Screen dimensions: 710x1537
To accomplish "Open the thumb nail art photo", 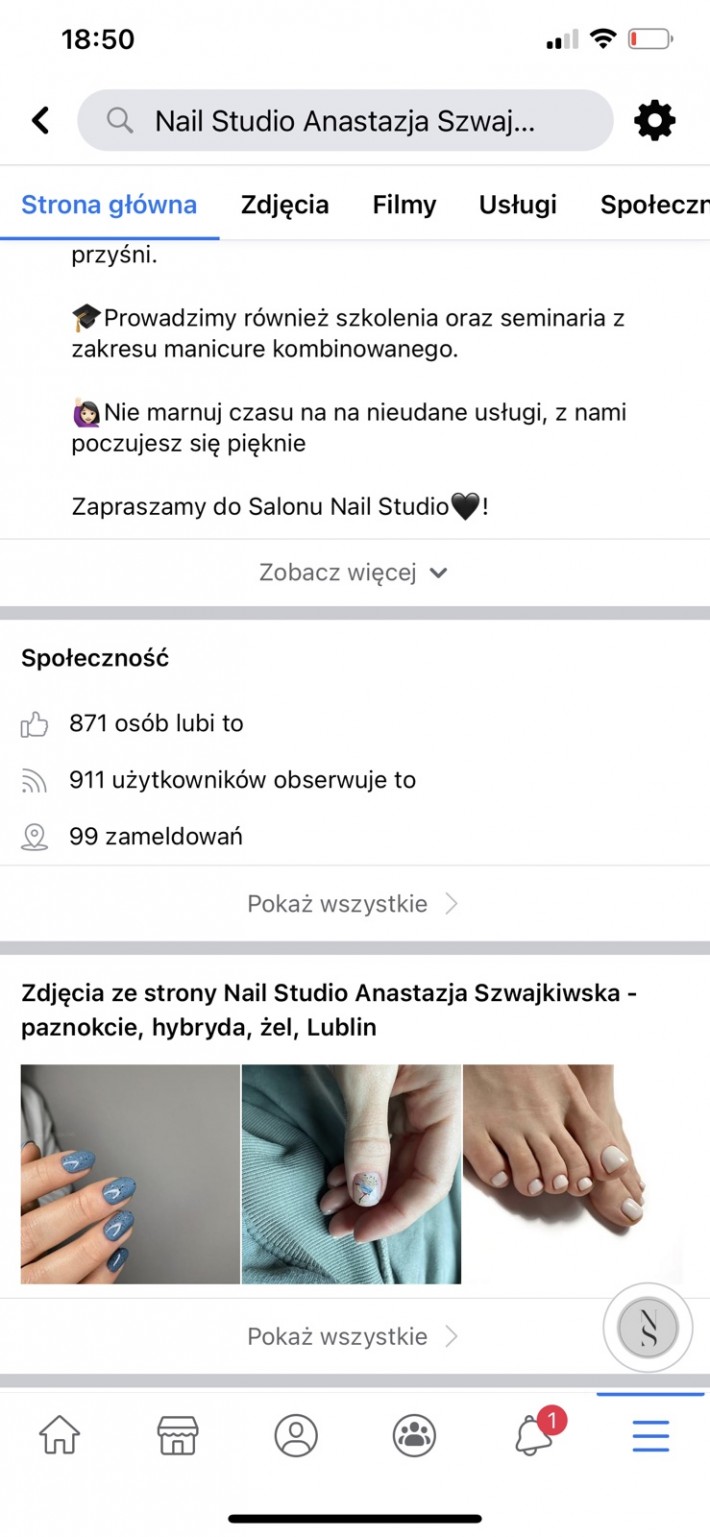I will (x=351, y=1174).
